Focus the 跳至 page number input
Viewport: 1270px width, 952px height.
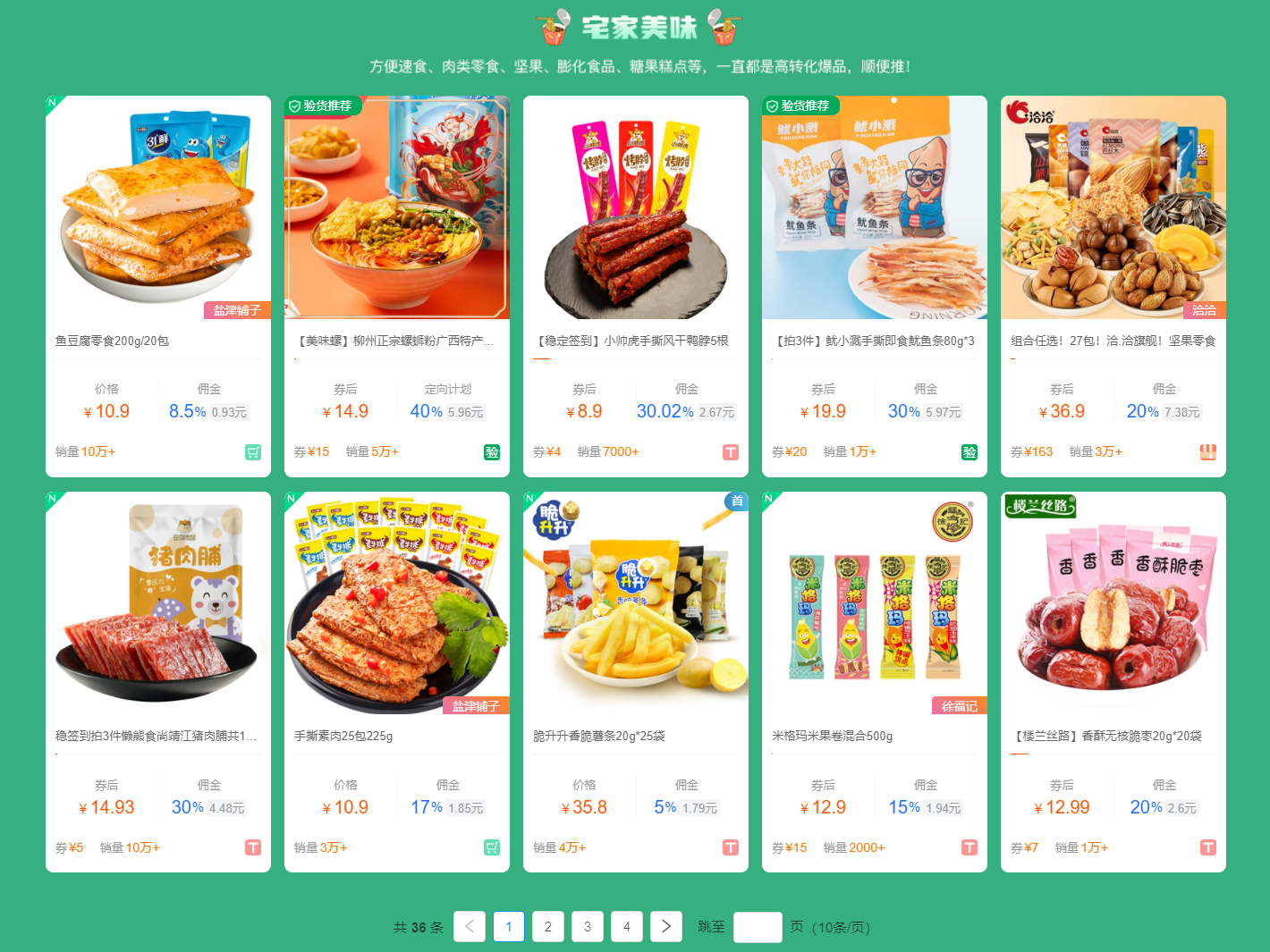point(758,927)
